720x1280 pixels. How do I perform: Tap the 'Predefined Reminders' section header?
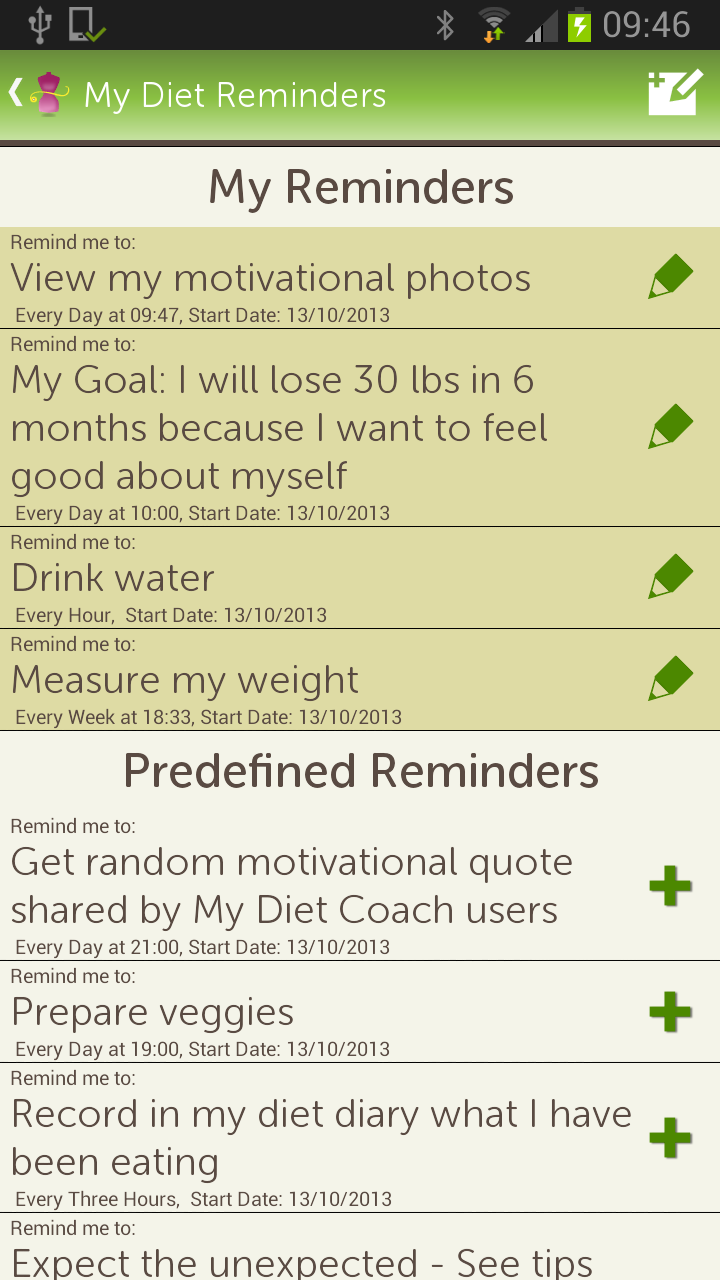point(360,771)
